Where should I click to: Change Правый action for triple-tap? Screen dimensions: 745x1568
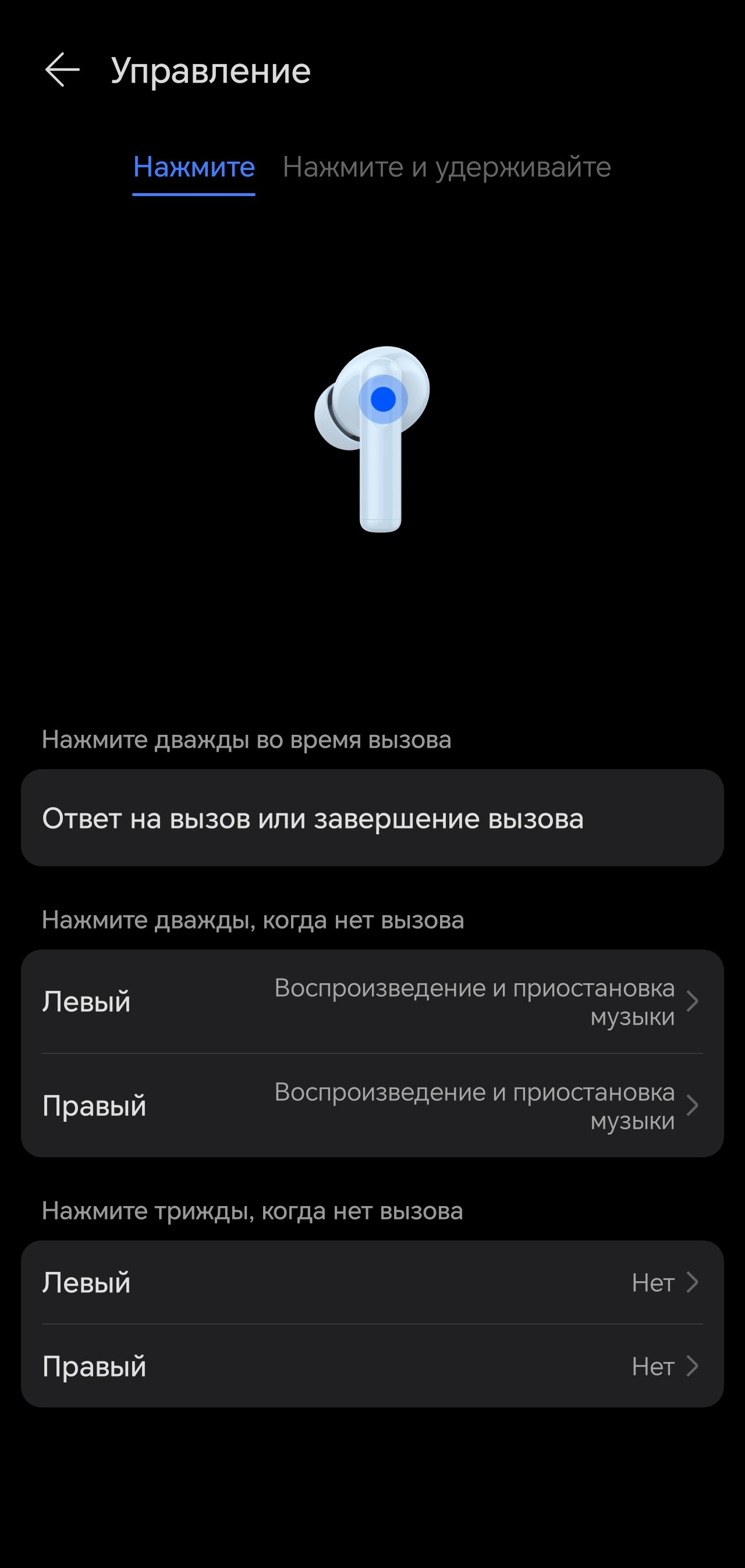pyautogui.click(x=371, y=1367)
